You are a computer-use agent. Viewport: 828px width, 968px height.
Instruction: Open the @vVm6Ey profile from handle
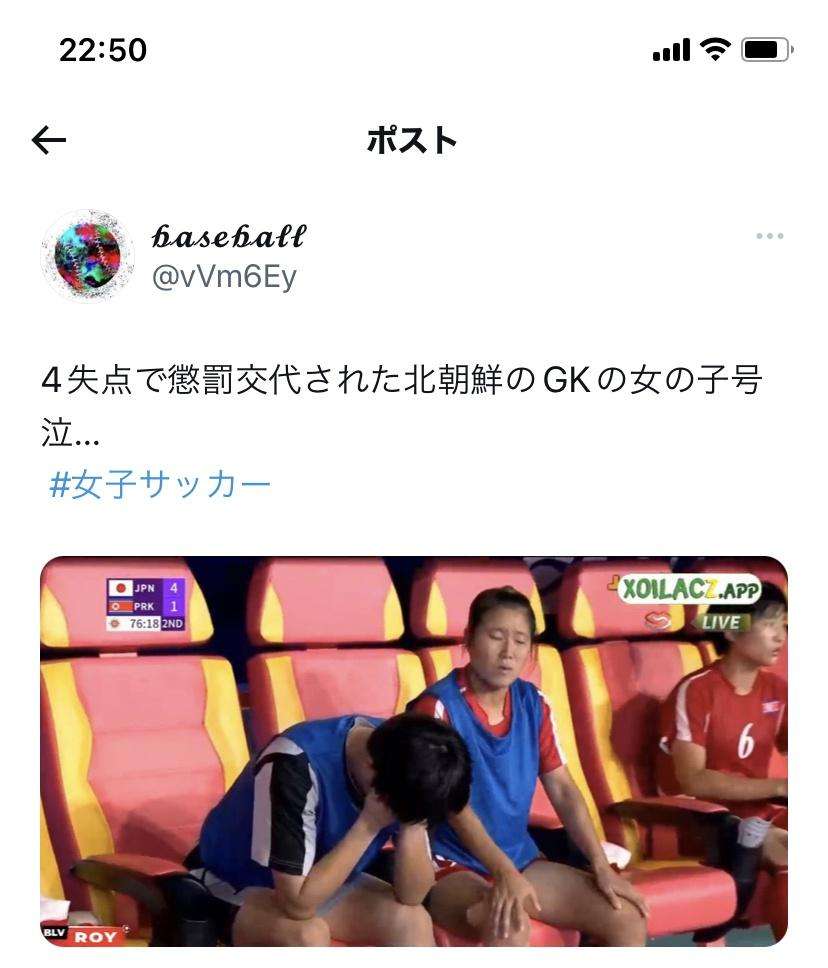(224, 276)
